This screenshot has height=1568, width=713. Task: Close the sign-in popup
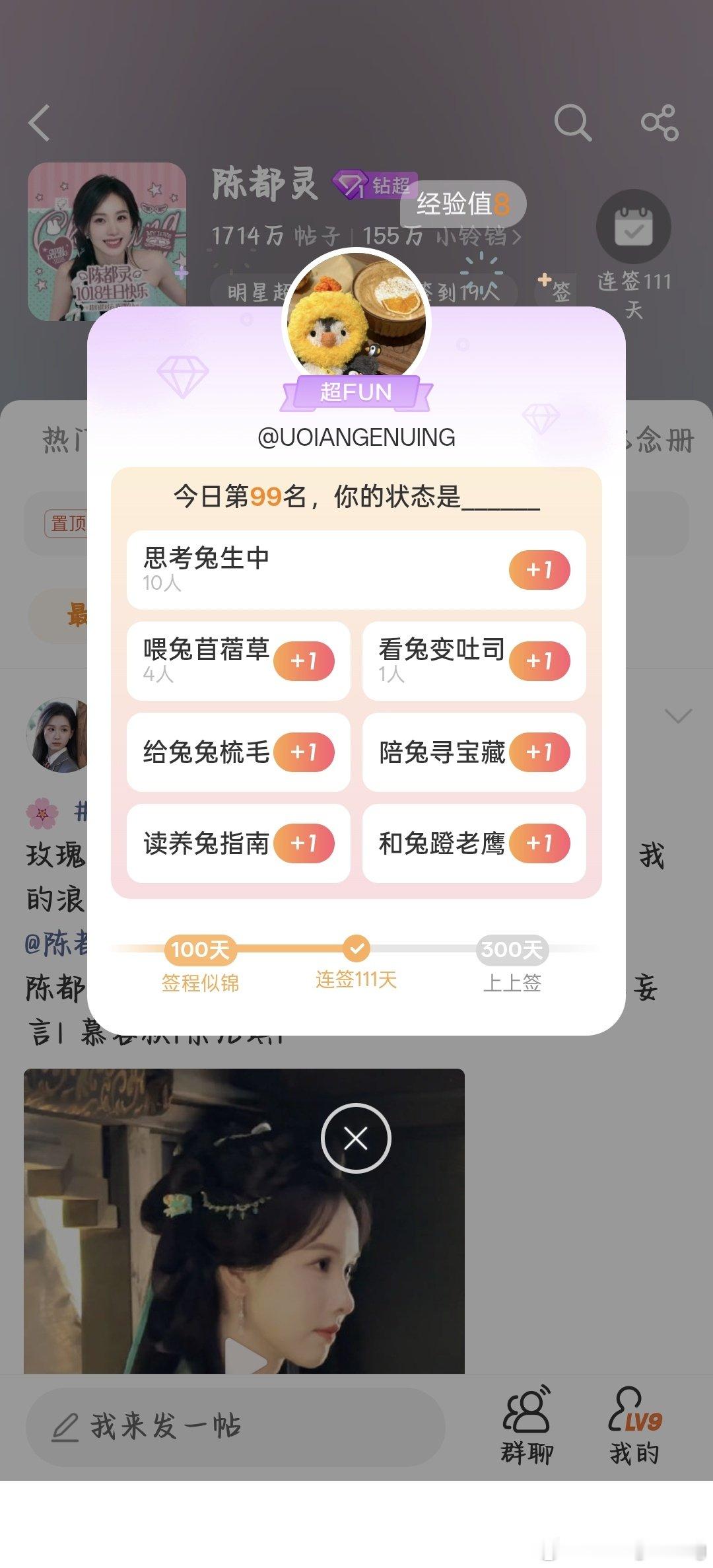pyautogui.click(x=356, y=1138)
